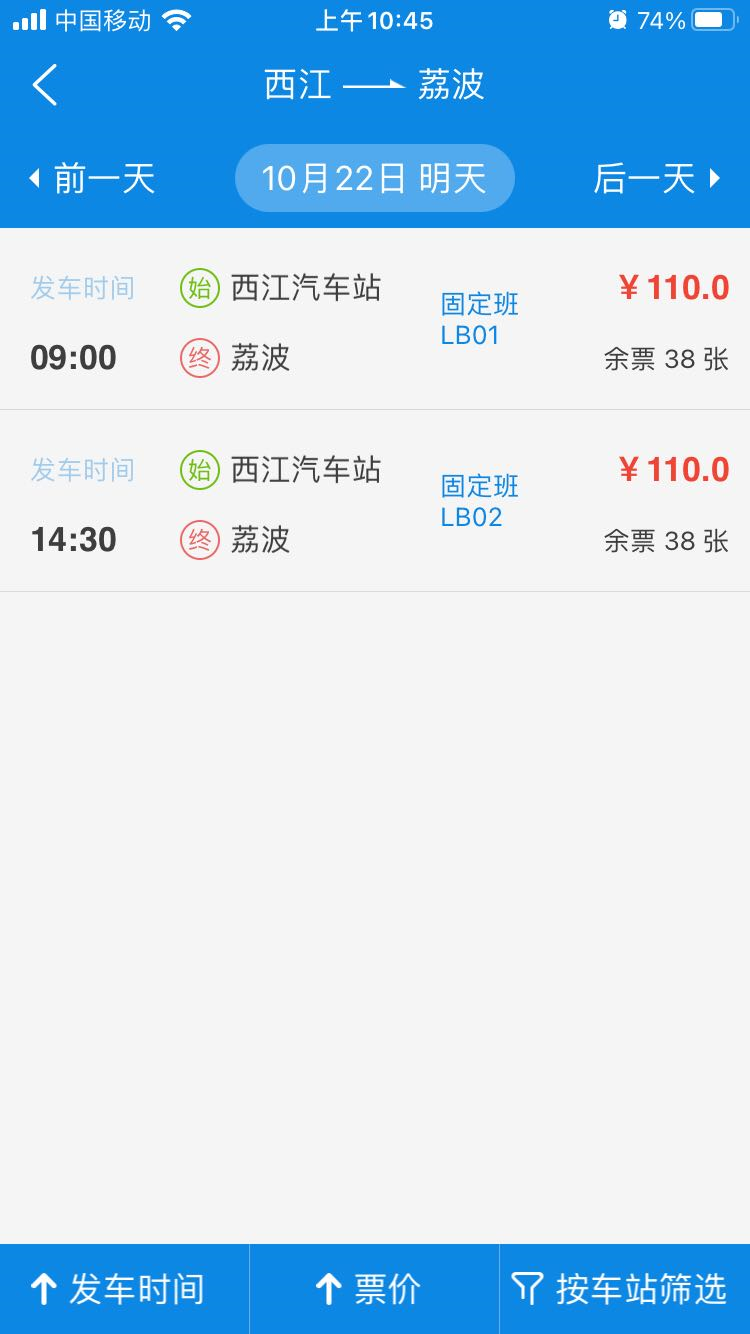Sort buses by 票价
This screenshot has width=750, height=1334.
(x=372, y=1289)
